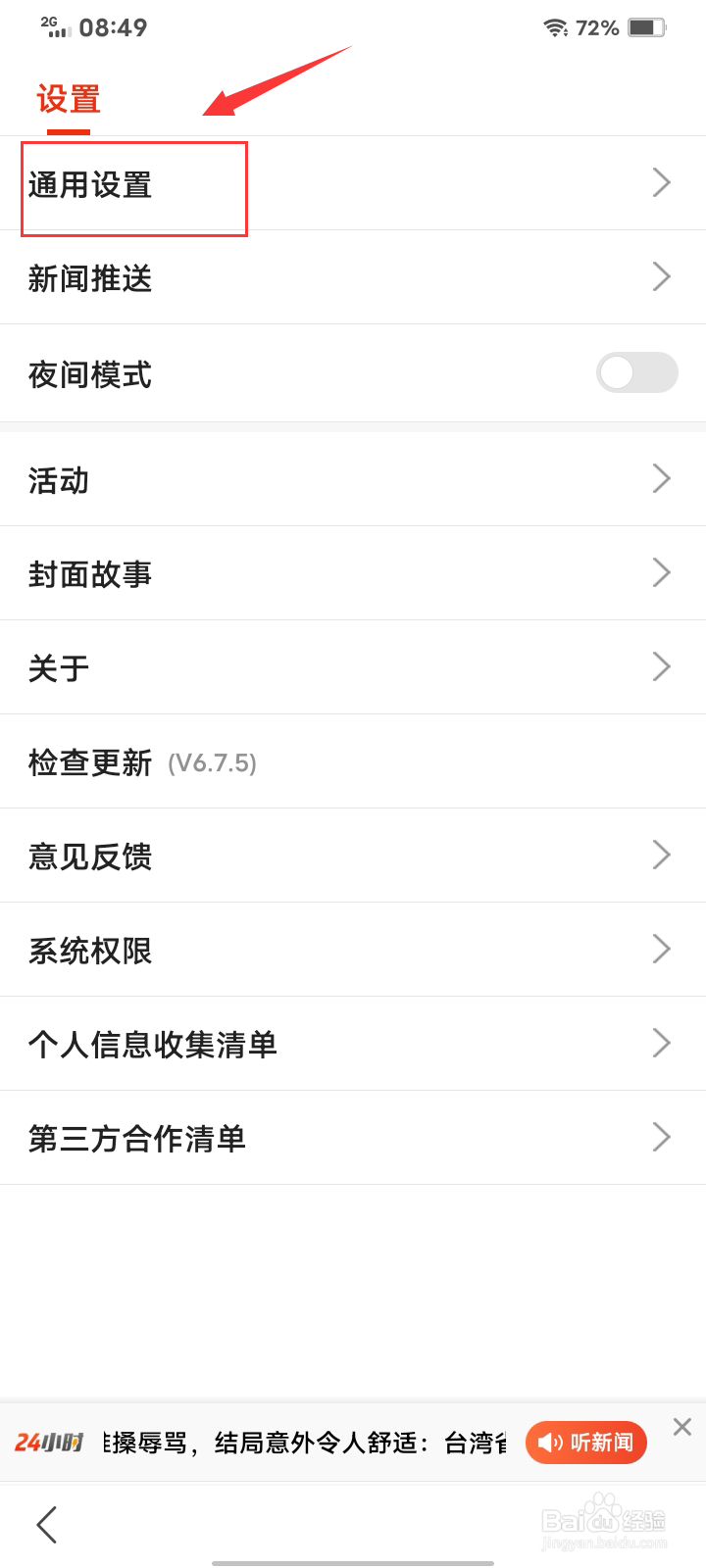Select the 设置 tab header
Viewport: 706px width, 1568px height.
pos(66,99)
